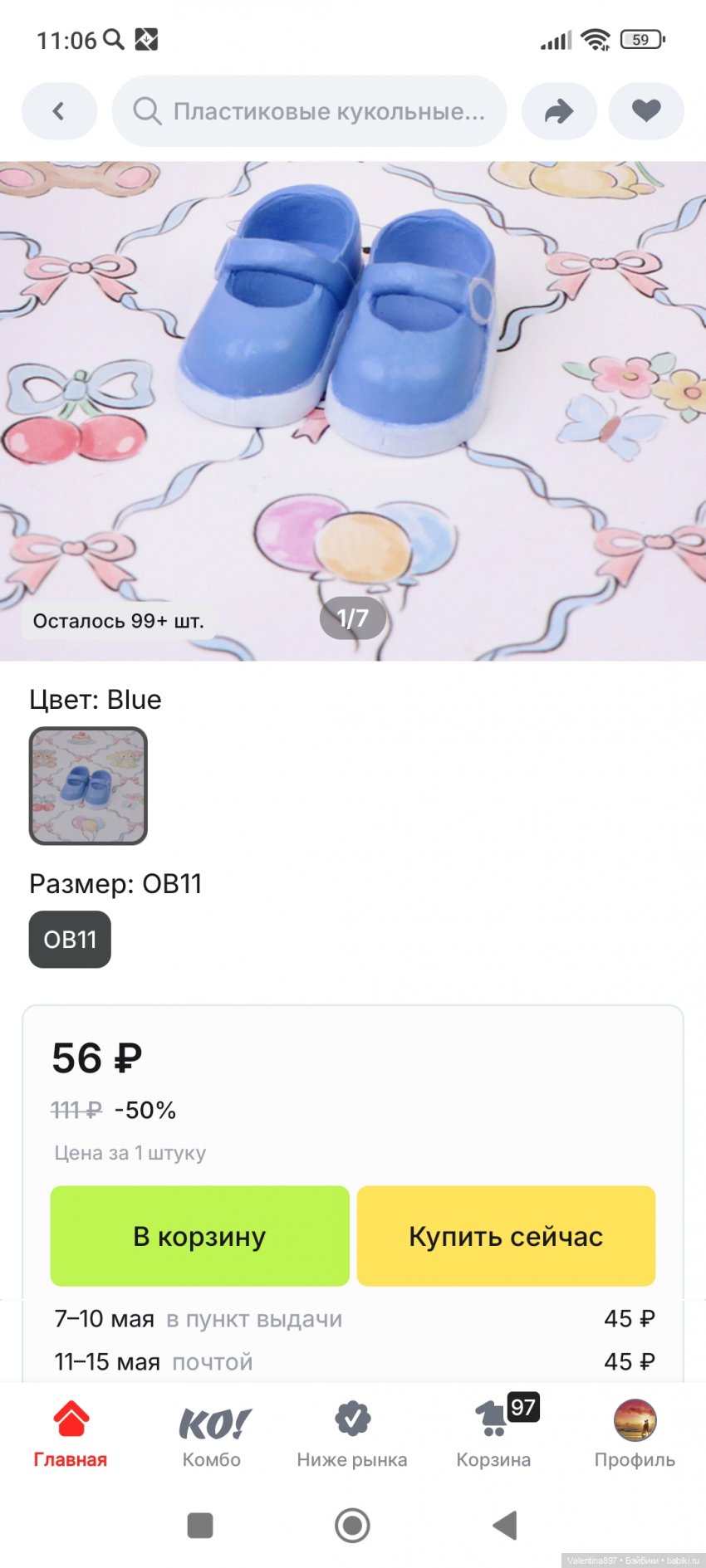Tap the system home button
This screenshot has width=706, height=1568.
352,1525
